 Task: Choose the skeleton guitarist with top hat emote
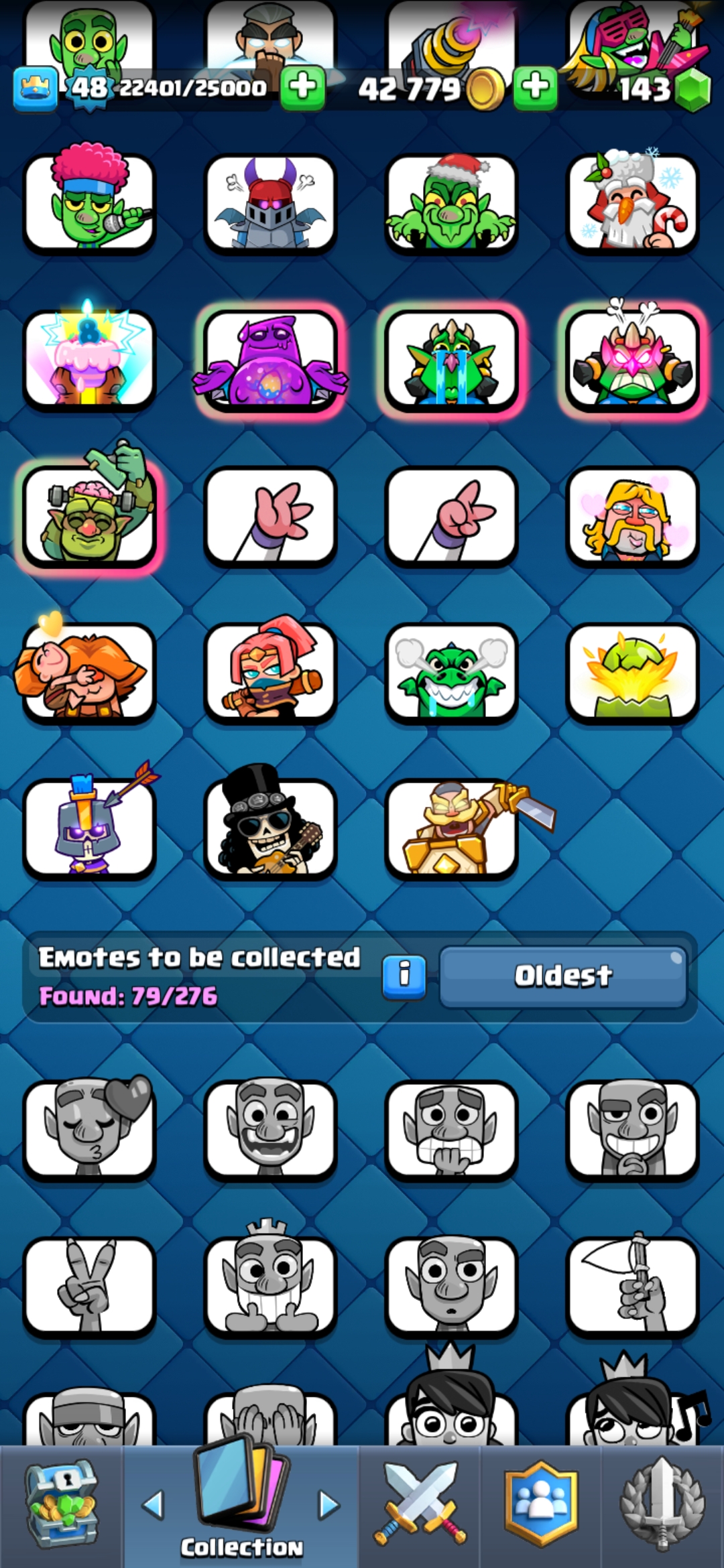[270, 828]
